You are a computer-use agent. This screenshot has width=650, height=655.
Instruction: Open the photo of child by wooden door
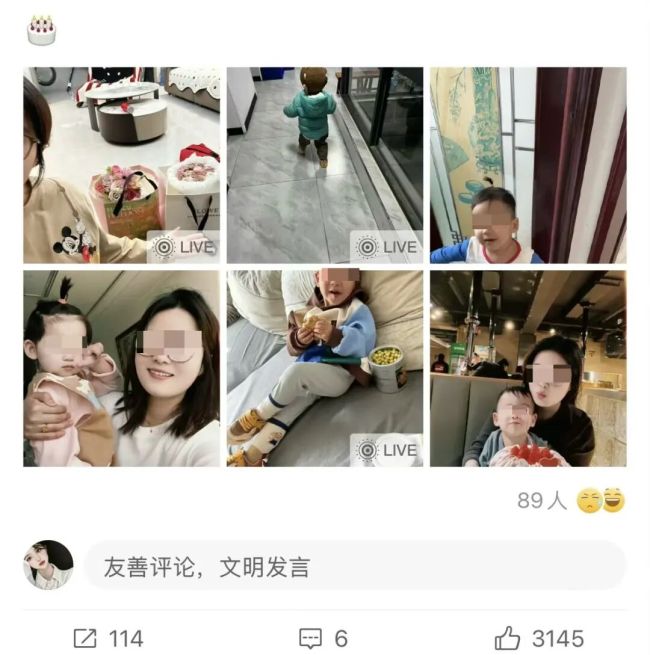(528, 165)
